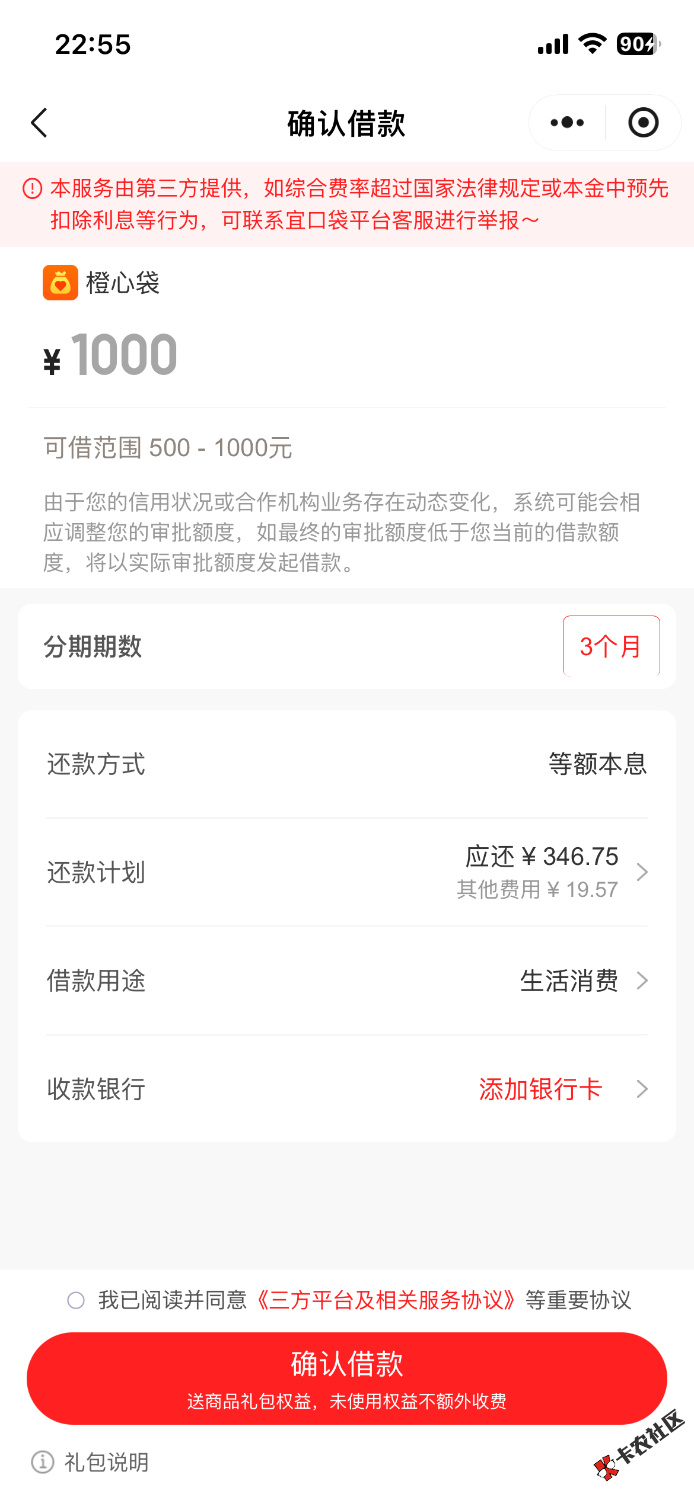Tap 添加银行卡 to add a bank card

click(x=541, y=1089)
